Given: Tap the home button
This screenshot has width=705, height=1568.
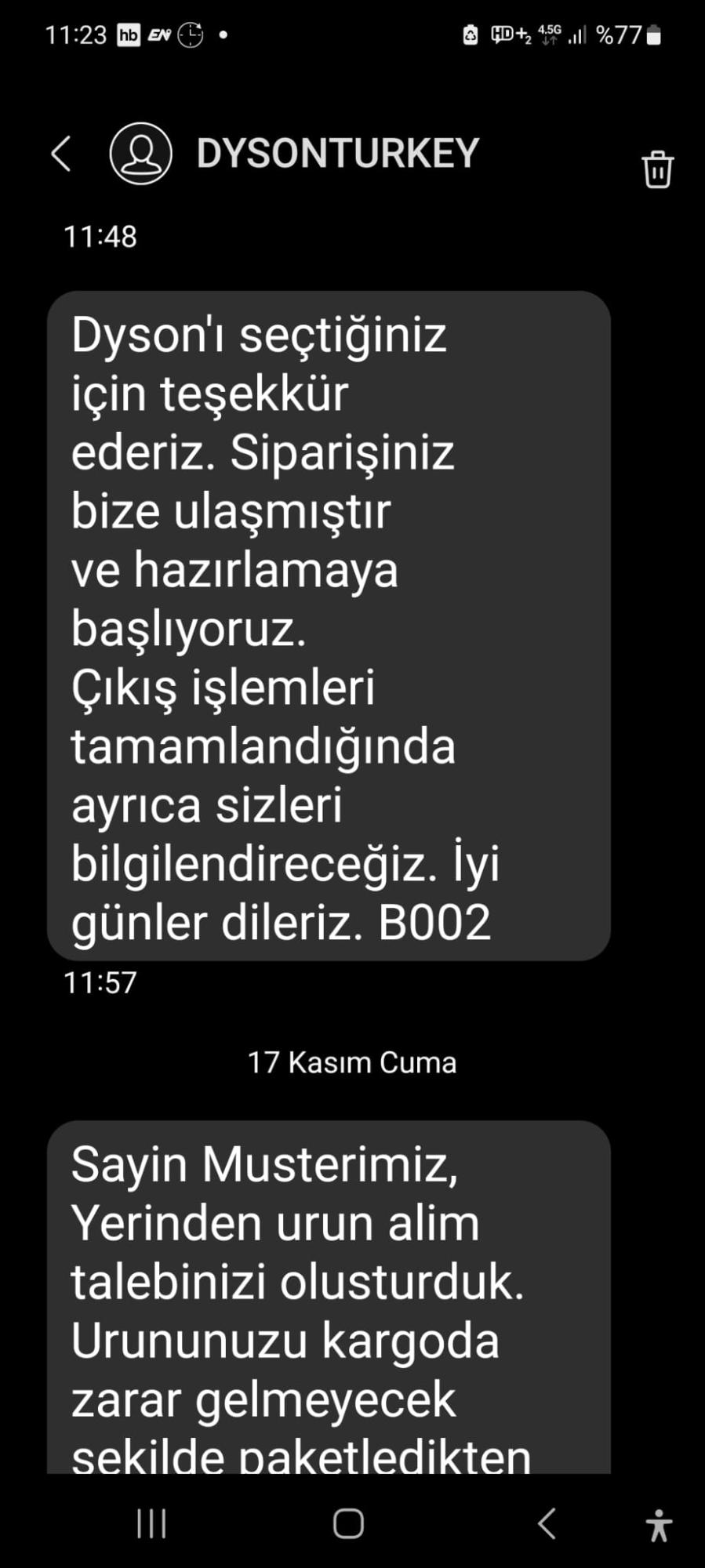Looking at the screenshot, I should point(347,1523).
